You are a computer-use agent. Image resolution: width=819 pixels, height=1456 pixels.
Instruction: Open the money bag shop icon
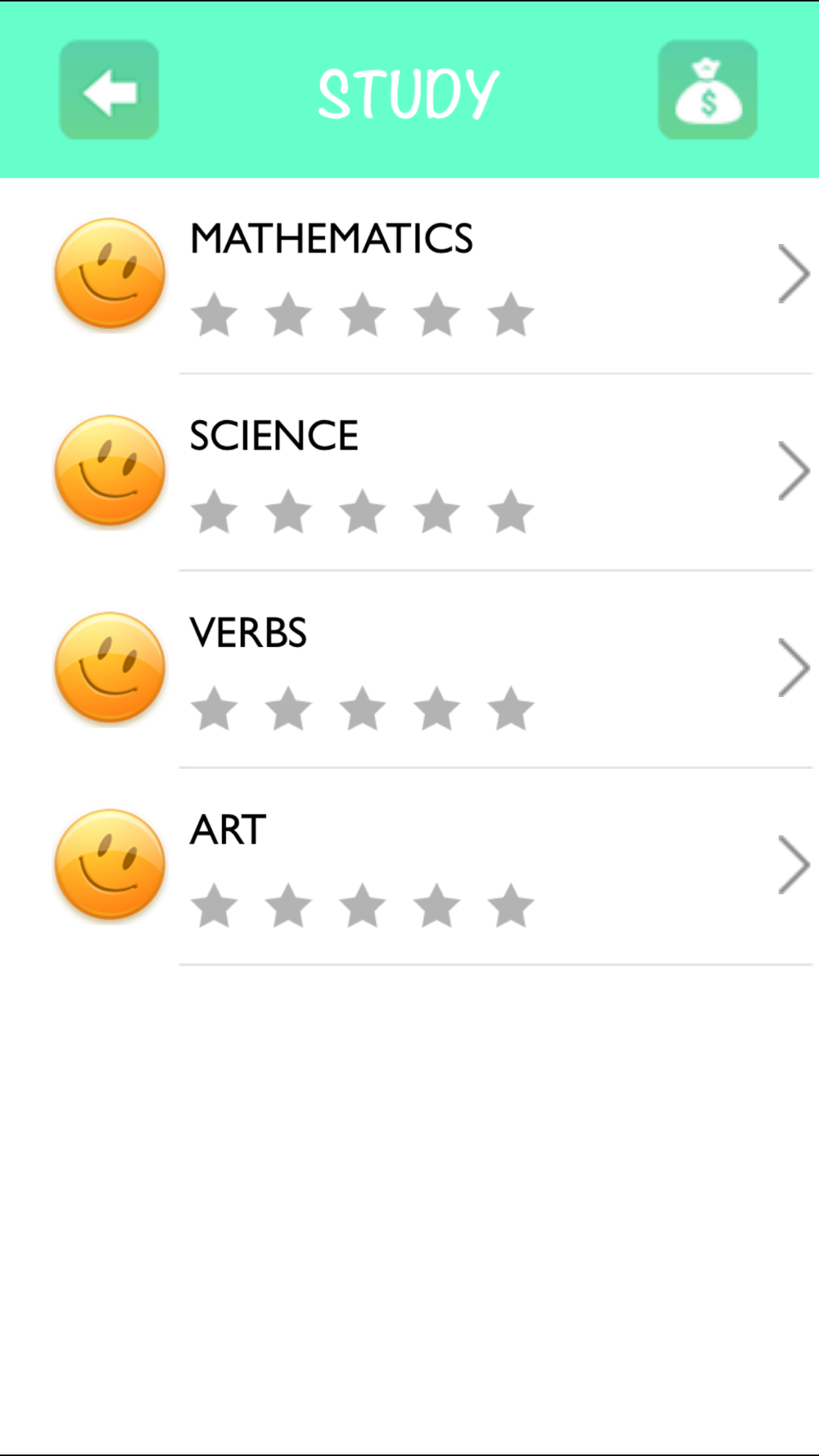pyautogui.click(x=708, y=90)
